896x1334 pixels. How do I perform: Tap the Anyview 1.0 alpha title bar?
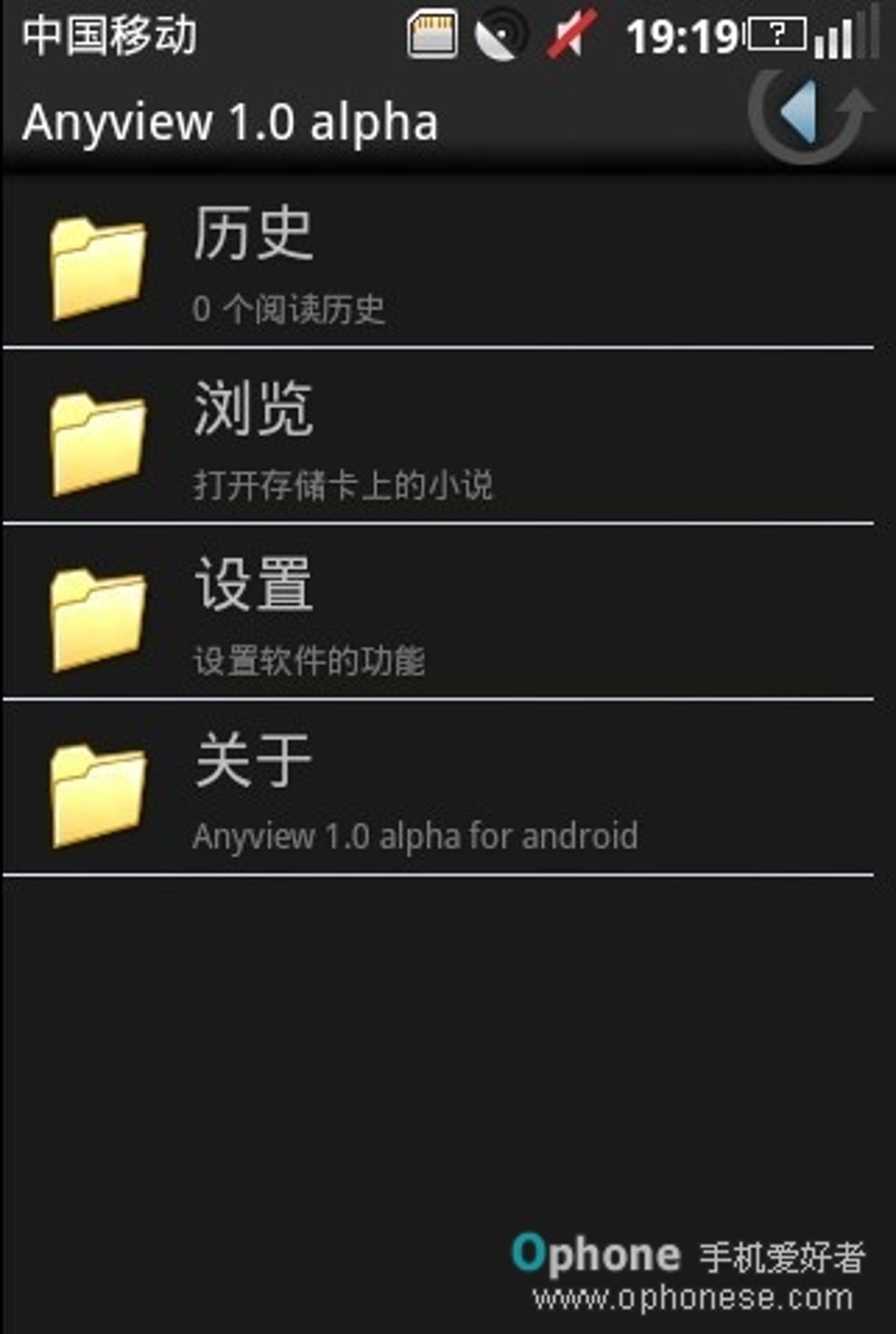pos(231,121)
